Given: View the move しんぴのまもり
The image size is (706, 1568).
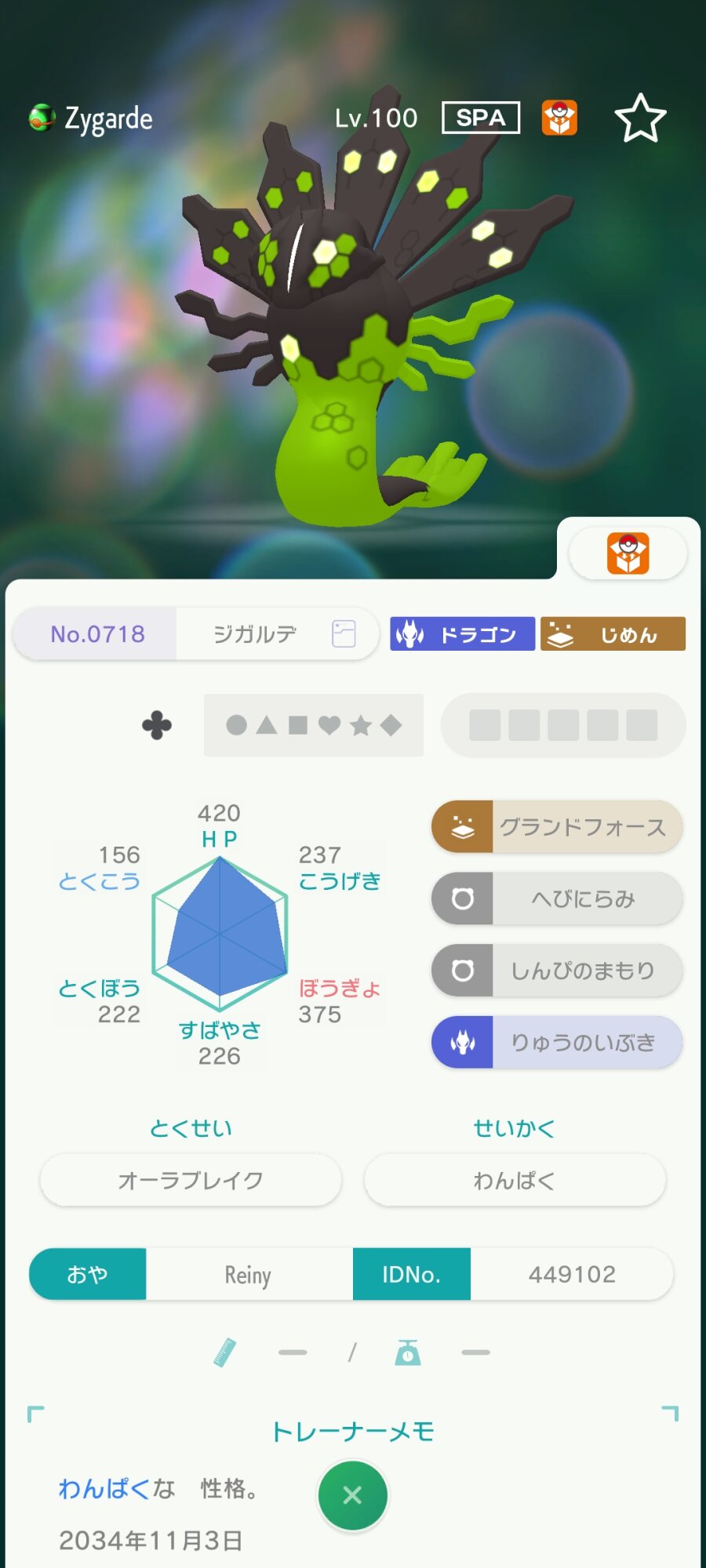Looking at the screenshot, I should click(x=557, y=971).
